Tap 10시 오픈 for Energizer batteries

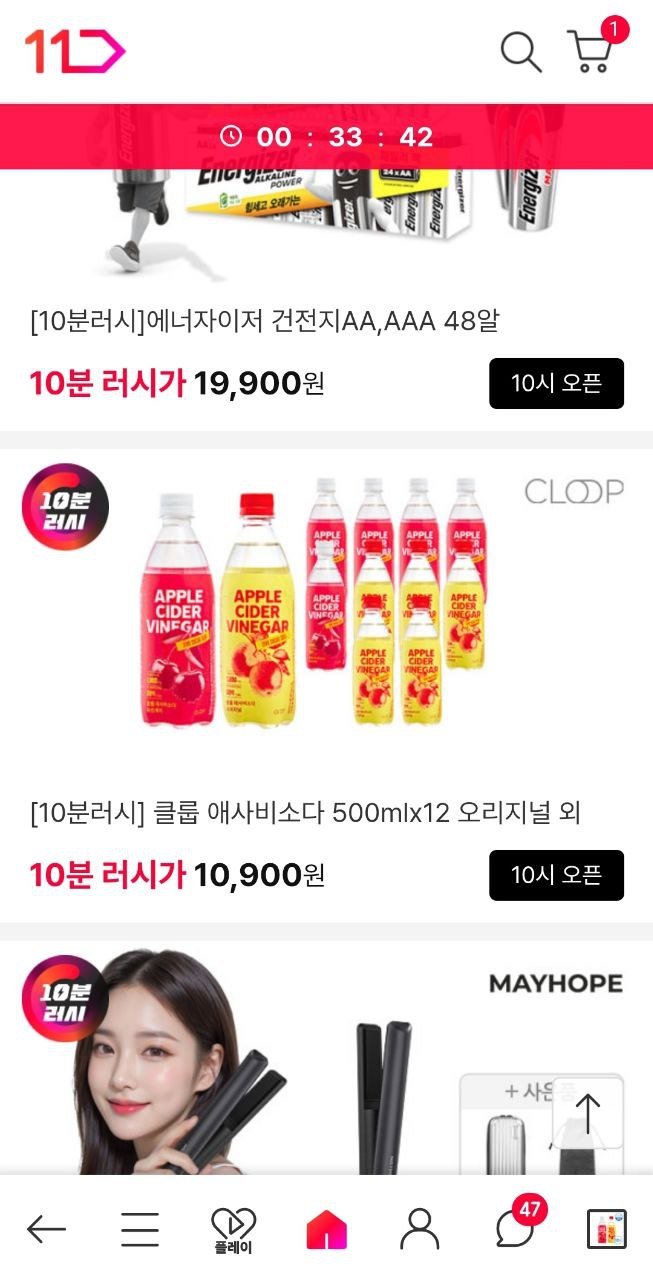(x=556, y=384)
